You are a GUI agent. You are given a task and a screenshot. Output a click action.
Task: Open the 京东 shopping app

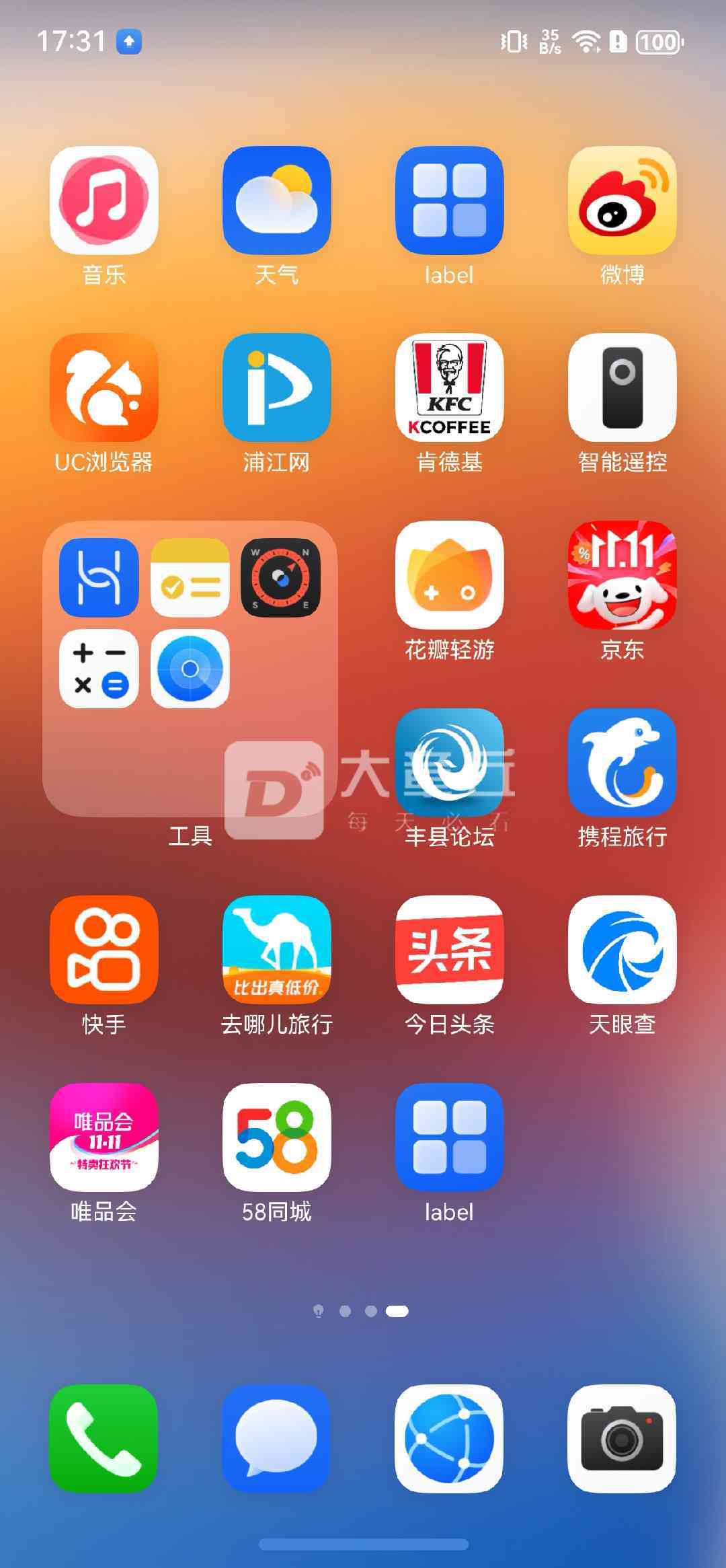coord(622,575)
